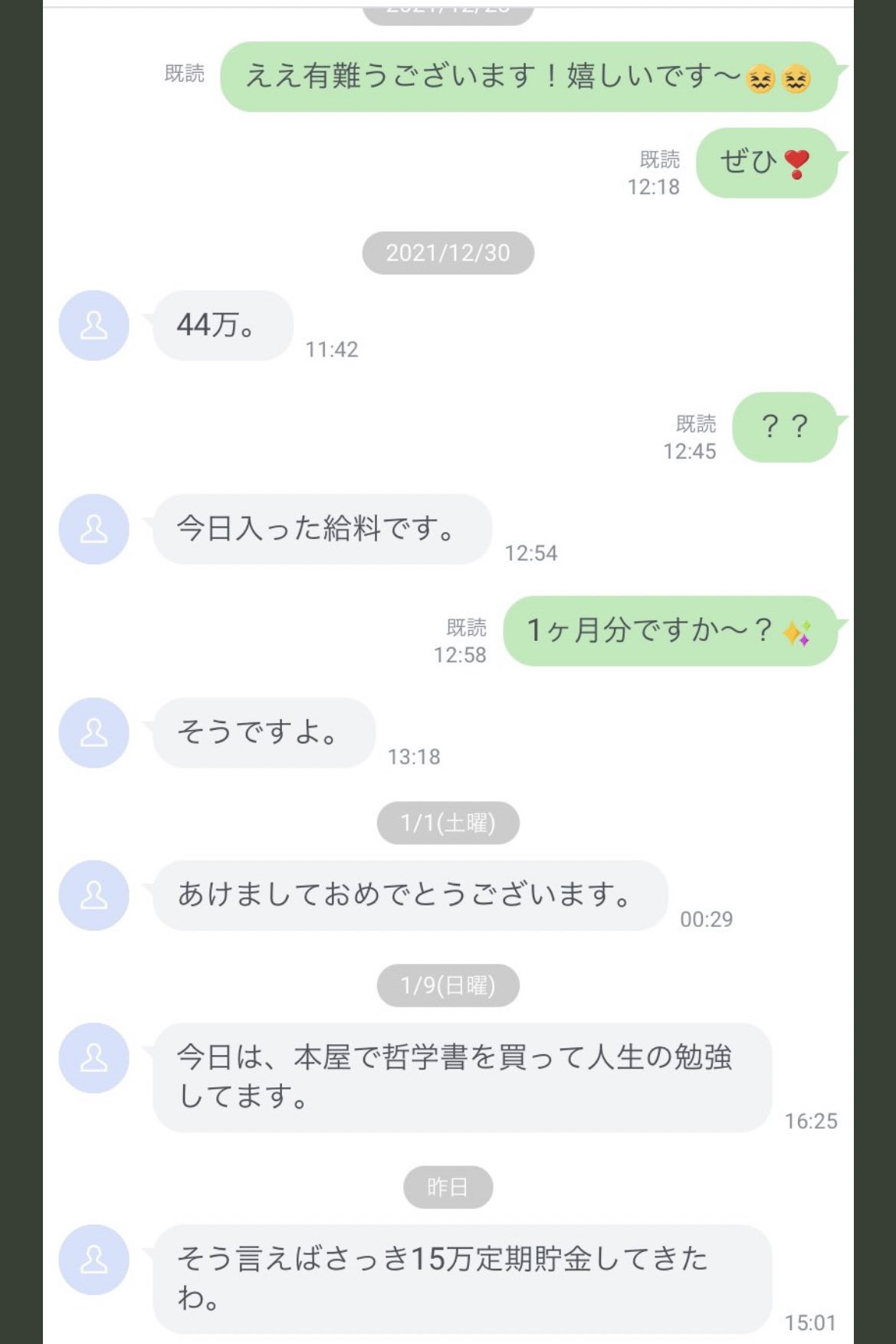Tap avatar beside the 哲学書 message
The width and height of the screenshot is (896, 1344).
(x=94, y=1058)
